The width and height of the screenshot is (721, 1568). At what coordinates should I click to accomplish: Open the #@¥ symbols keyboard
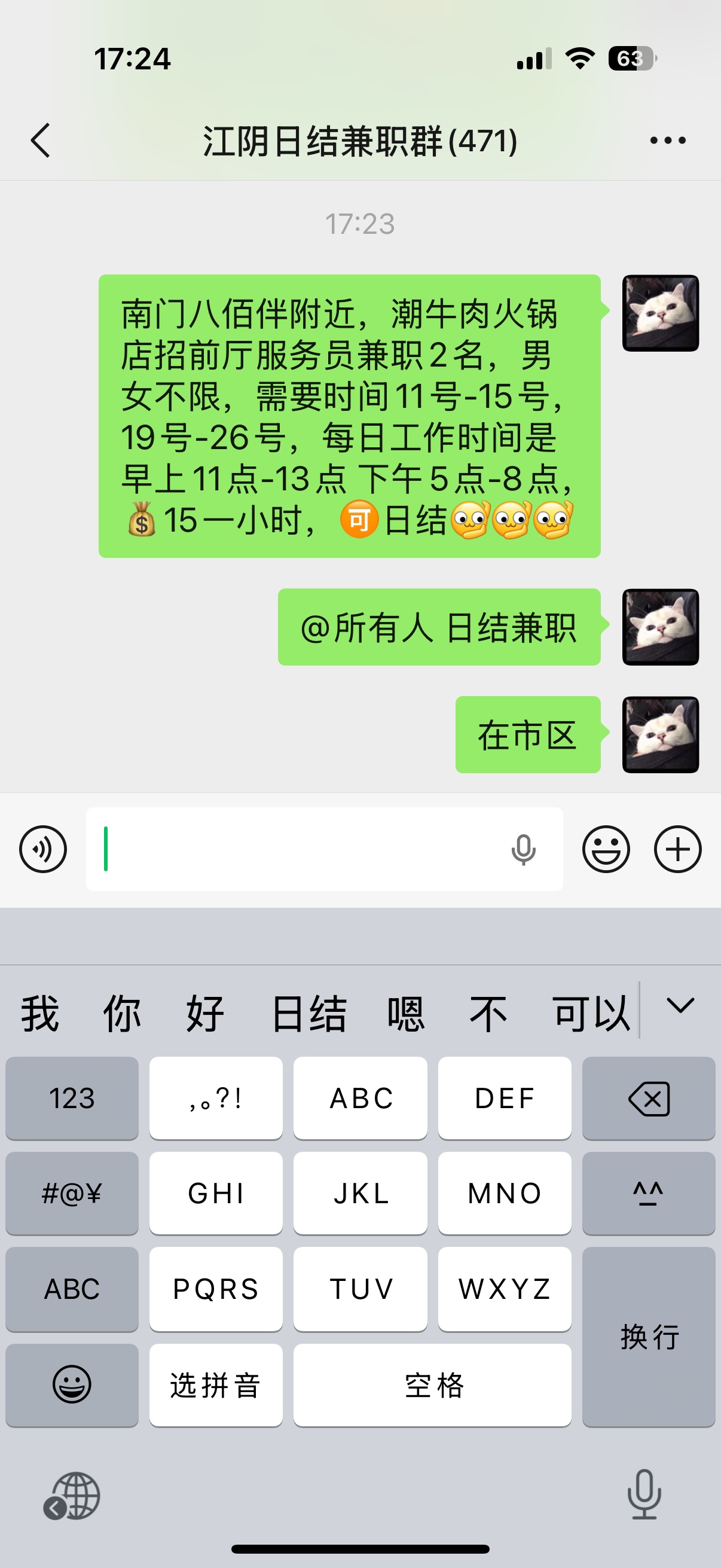coord(72,1193)
